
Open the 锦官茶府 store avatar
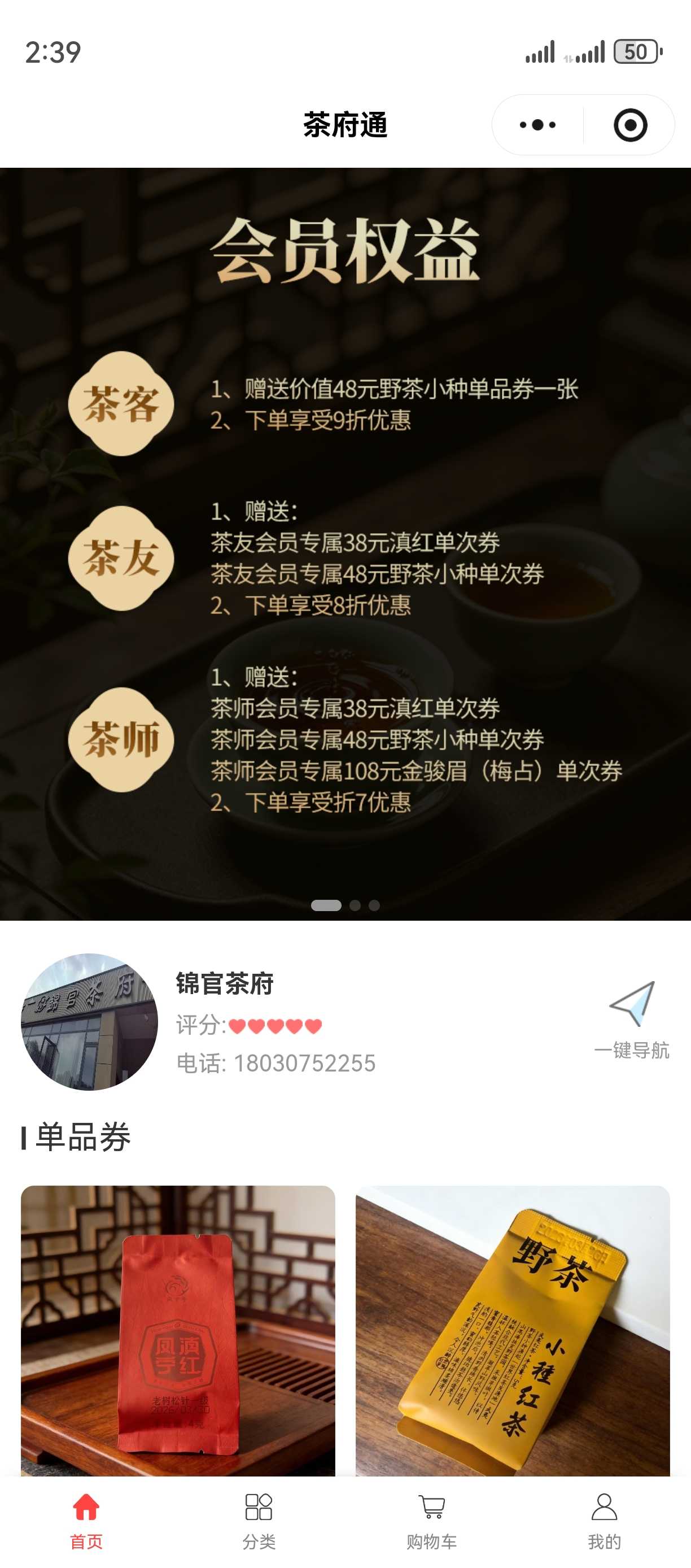(89, 1021)
